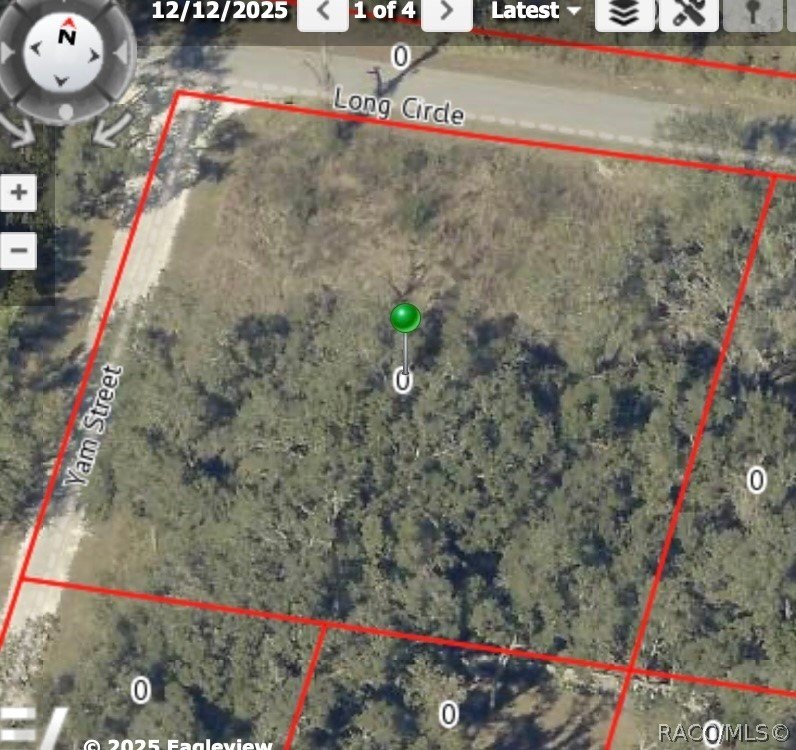
Task: Rotate the view clockwise with the right arrow
Action: point(112,128)
